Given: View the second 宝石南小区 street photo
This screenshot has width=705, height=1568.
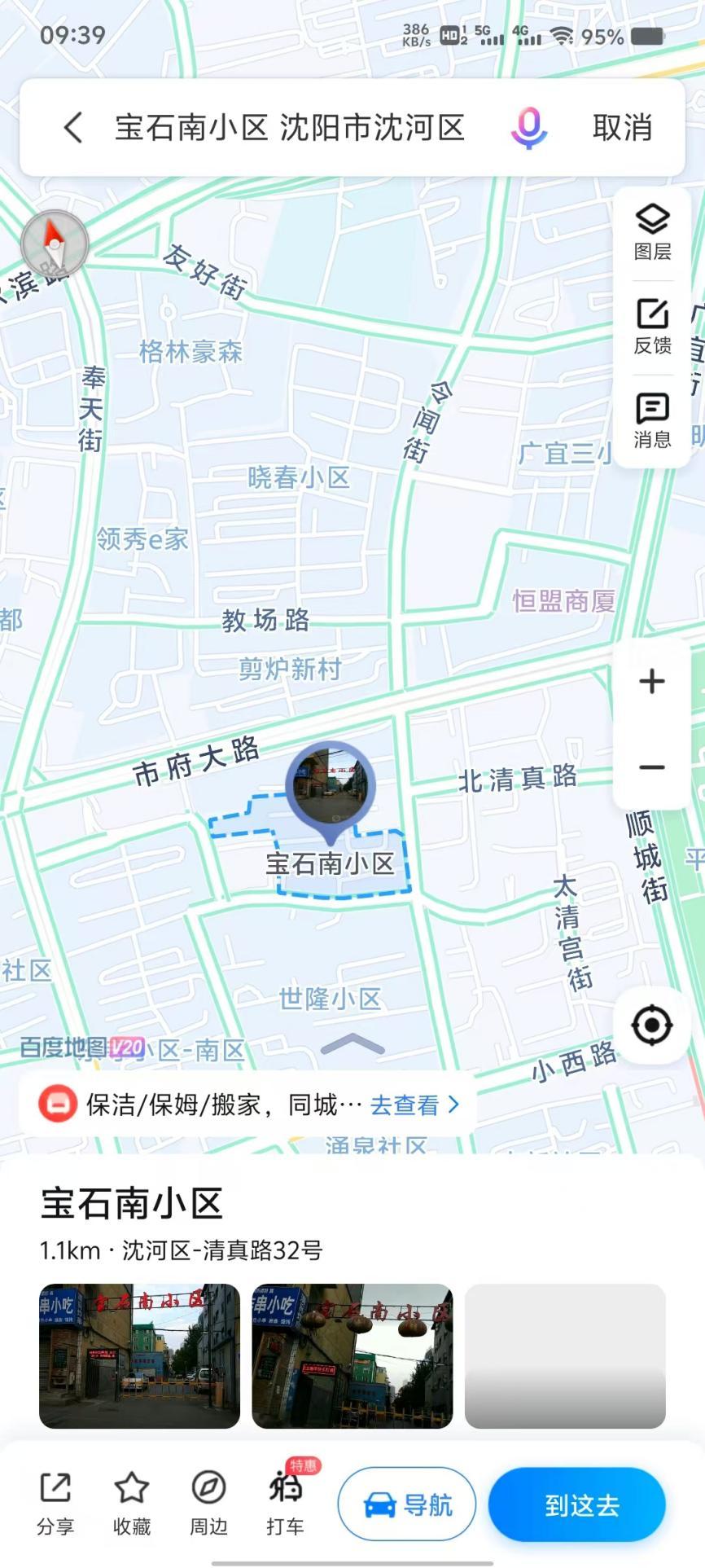Looking at the screenshot, I should (x=352, y=1355).
